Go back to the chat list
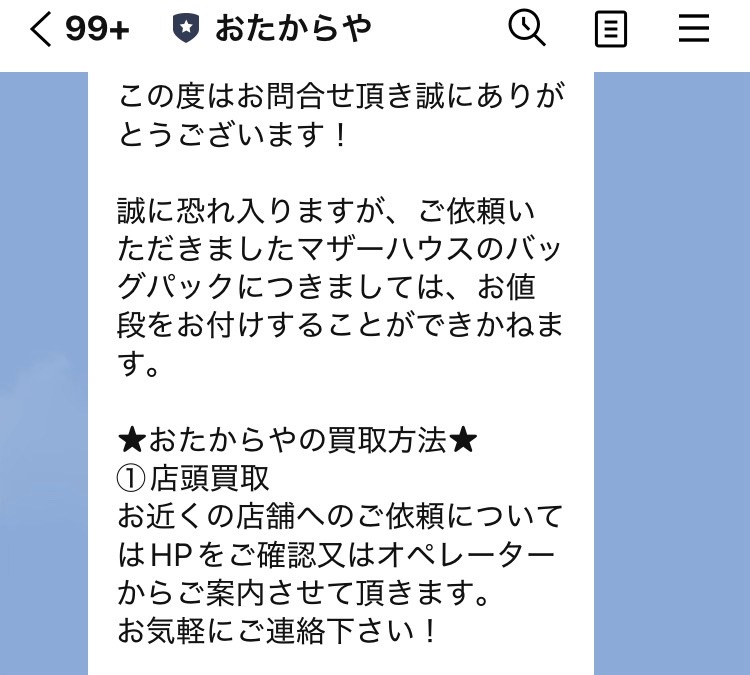This screenshot has width=750, height=675. 42,30
